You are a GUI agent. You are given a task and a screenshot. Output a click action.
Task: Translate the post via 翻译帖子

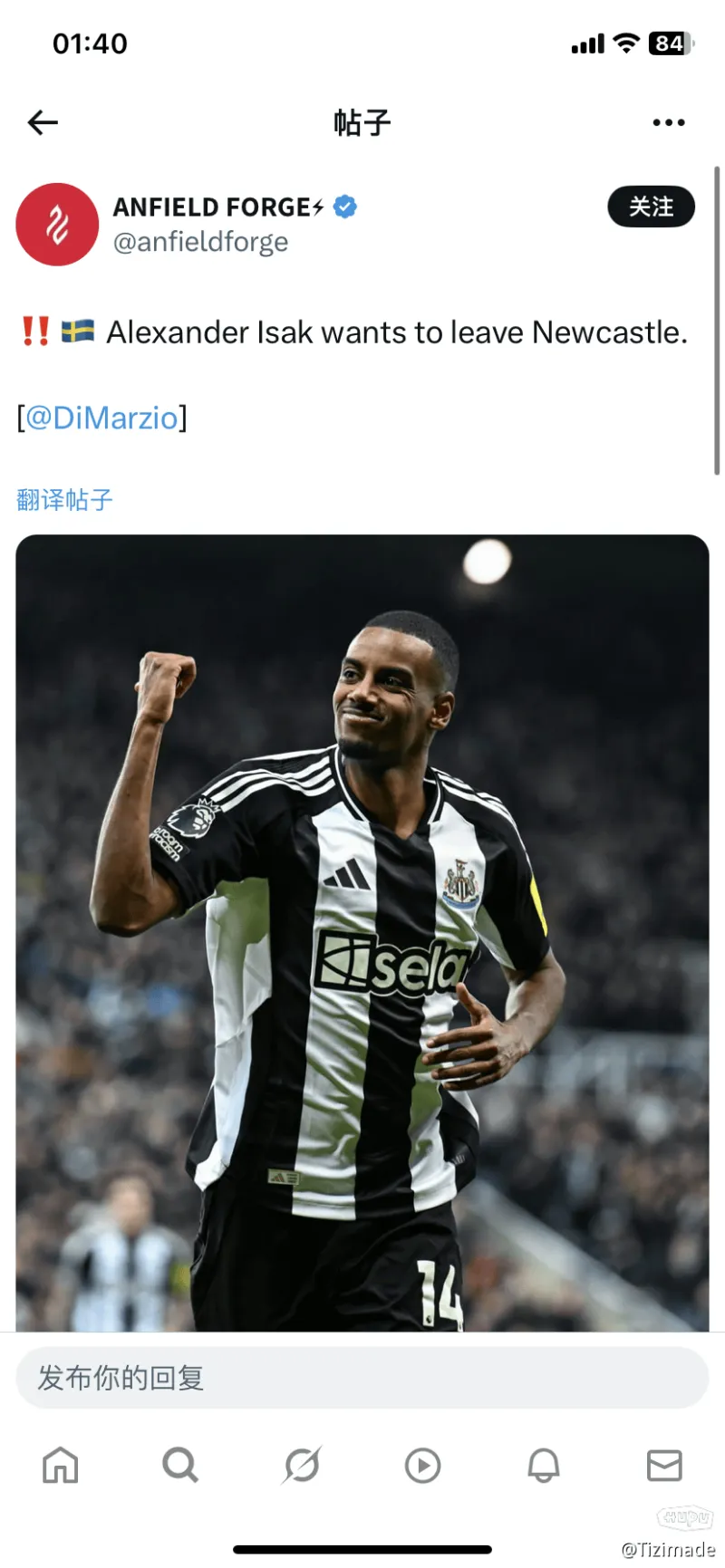[x=64, y=499]
